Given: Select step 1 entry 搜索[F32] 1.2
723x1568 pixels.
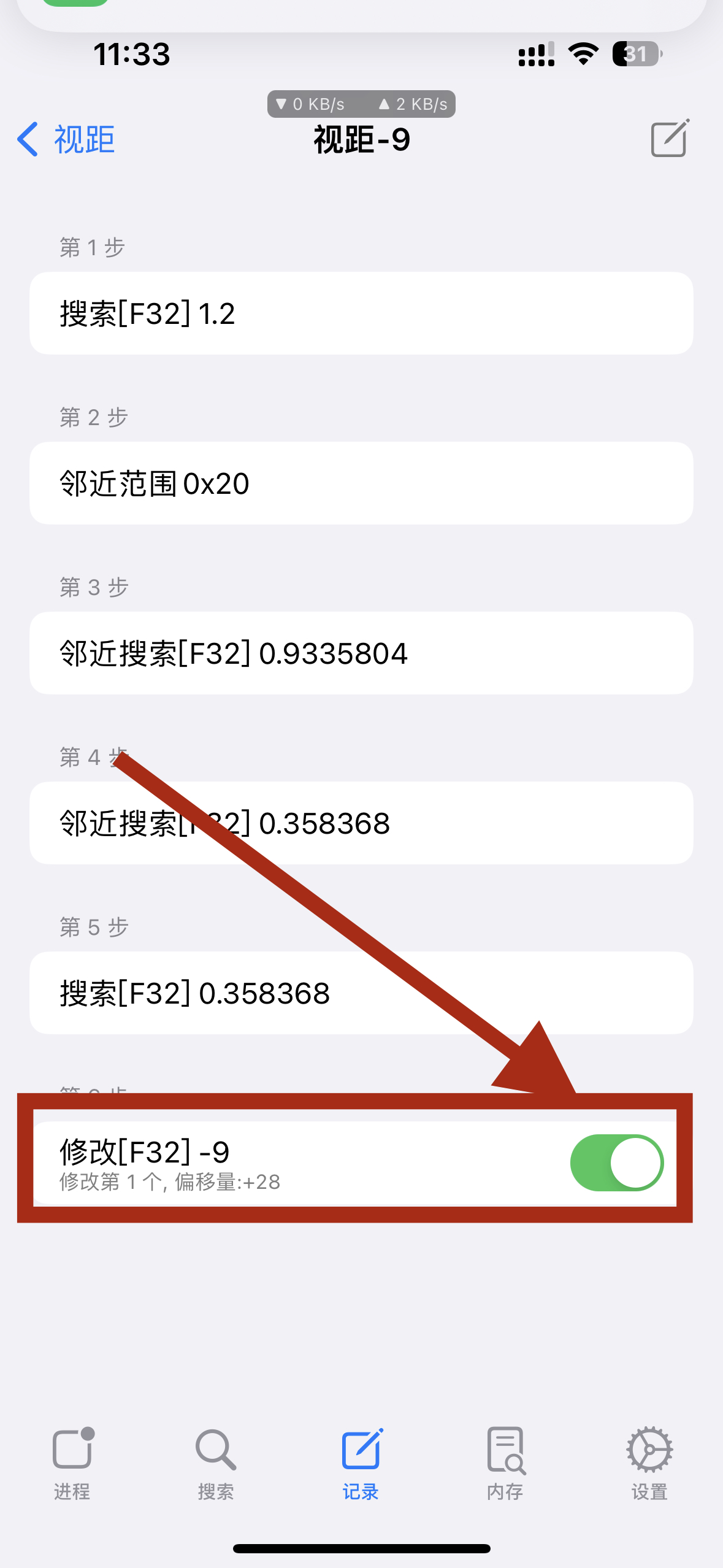Looking at the screenshot, I should click(361, 313).
